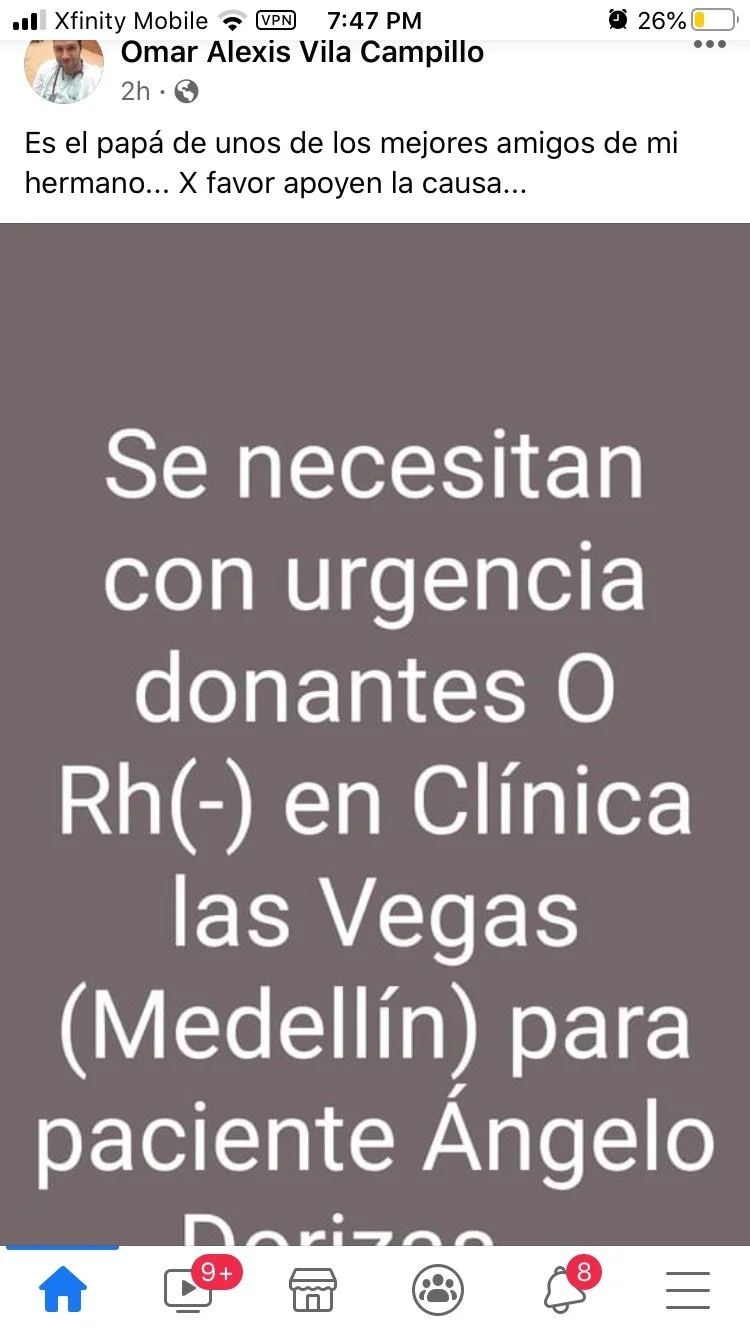Switch to the Groups tab
This screenshot has width=750, height=1334.
438,1290
